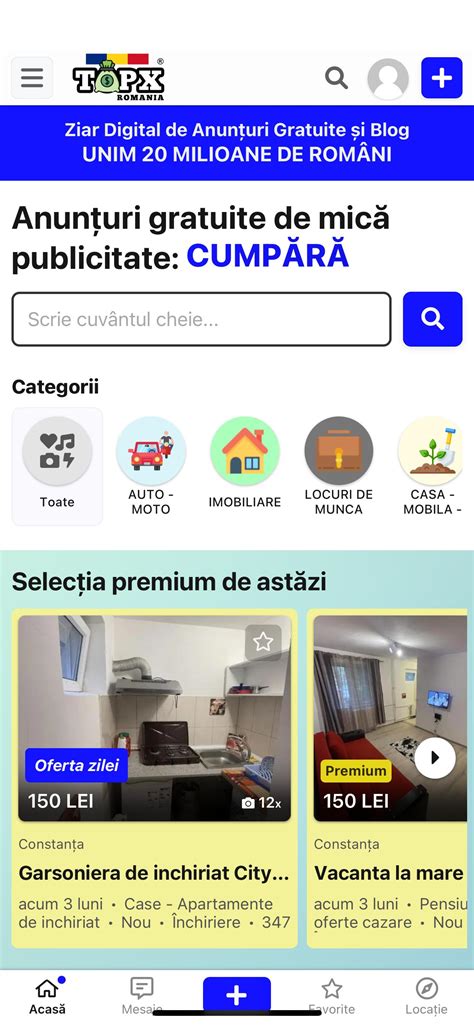Tap the blue plus button in the header
The height and width of the screenshot is (1025, 474).
coord(442,78)
